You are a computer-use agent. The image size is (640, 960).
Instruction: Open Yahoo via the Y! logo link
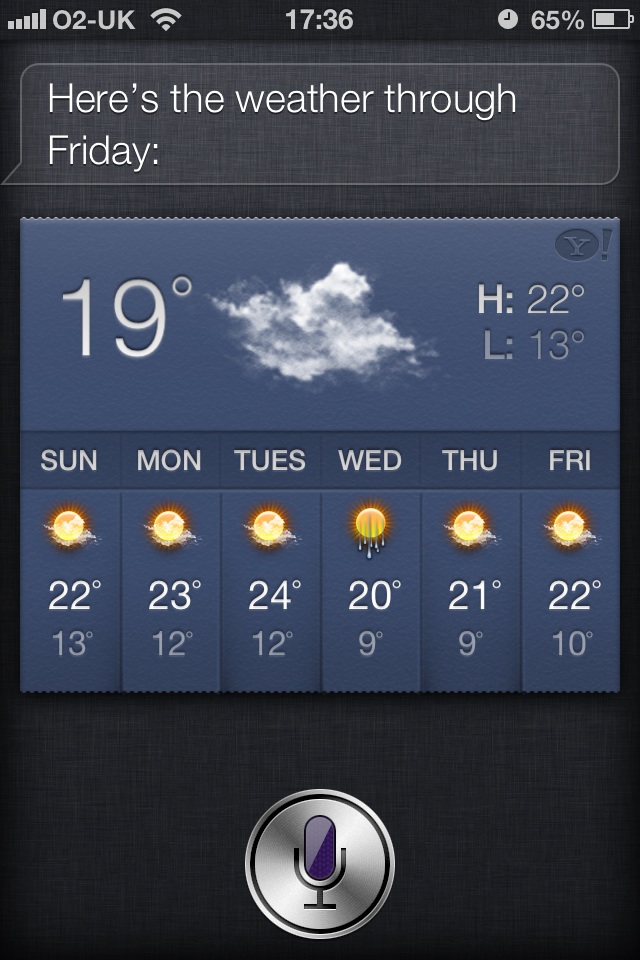[583, 245]
